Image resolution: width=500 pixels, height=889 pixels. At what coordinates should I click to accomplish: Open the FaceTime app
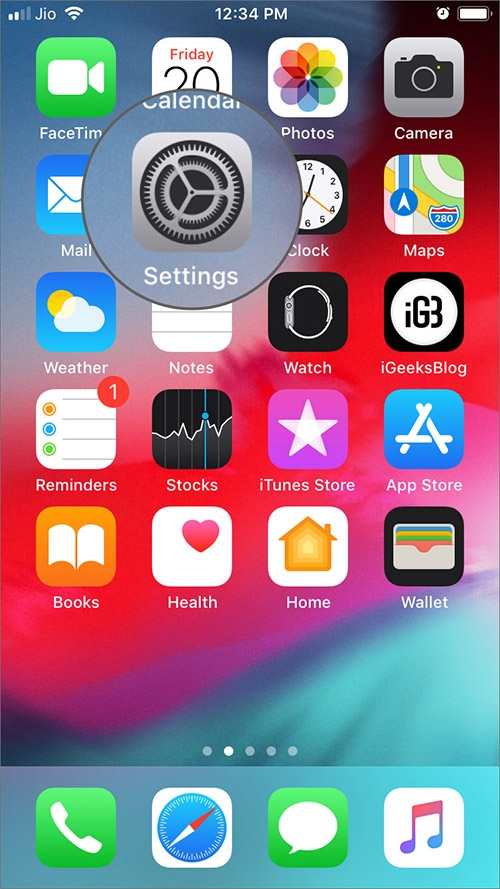tap(76, 77)
